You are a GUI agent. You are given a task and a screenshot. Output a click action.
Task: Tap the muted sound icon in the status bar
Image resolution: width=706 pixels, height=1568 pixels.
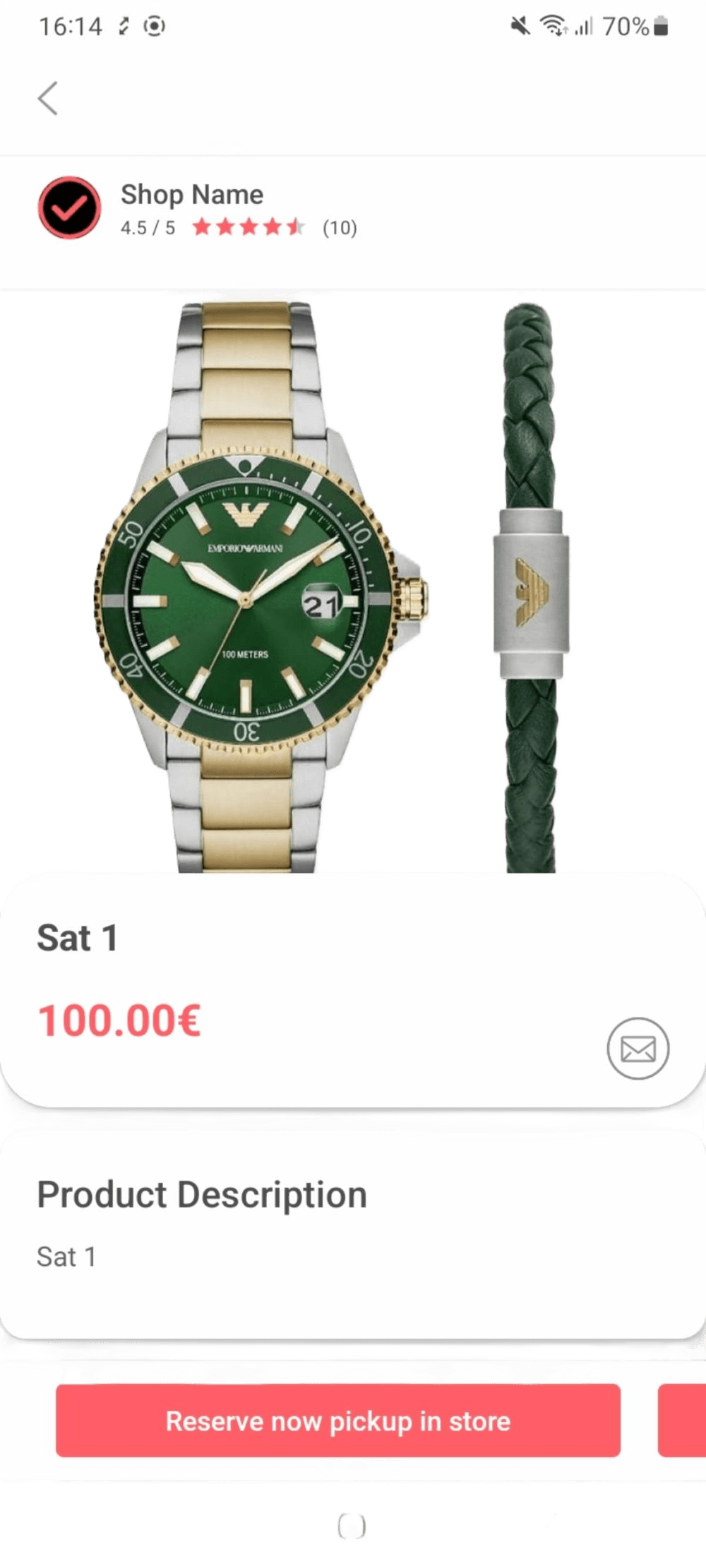pos(519,26)
